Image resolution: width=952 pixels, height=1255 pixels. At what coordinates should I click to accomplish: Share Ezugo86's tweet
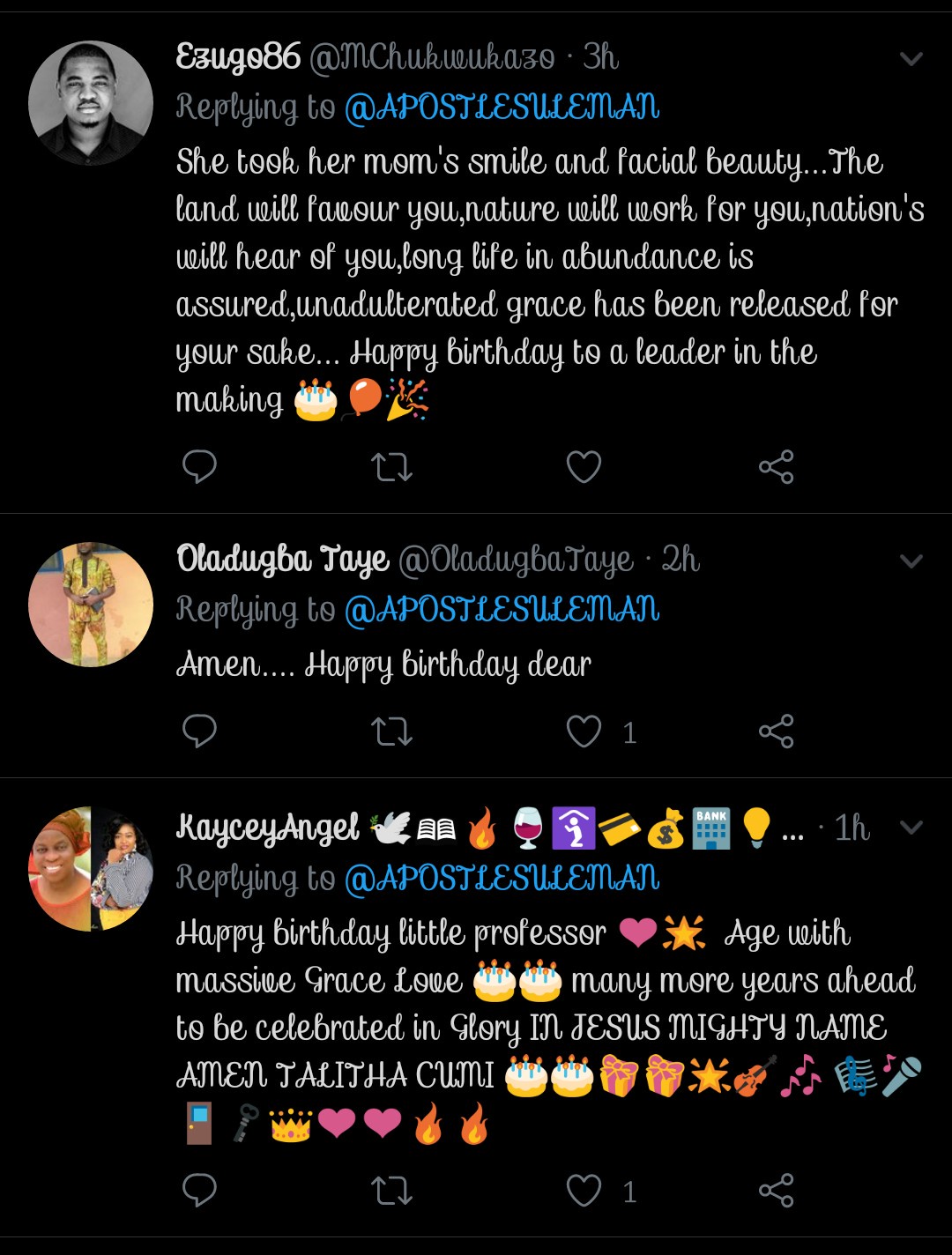(776, 466)
